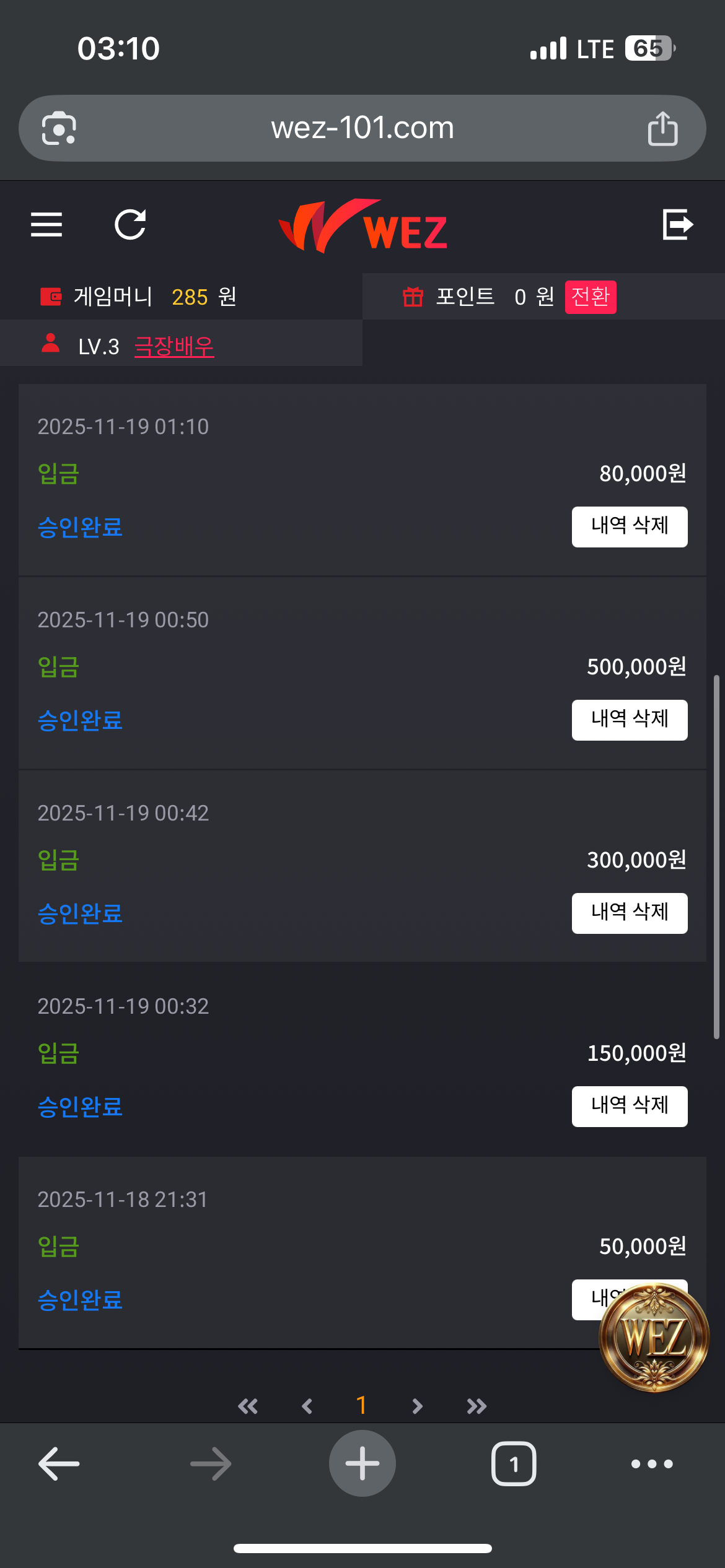Open the 극장배우 profile link
Screen dimensions: 725x1568
tap(174, 347)
